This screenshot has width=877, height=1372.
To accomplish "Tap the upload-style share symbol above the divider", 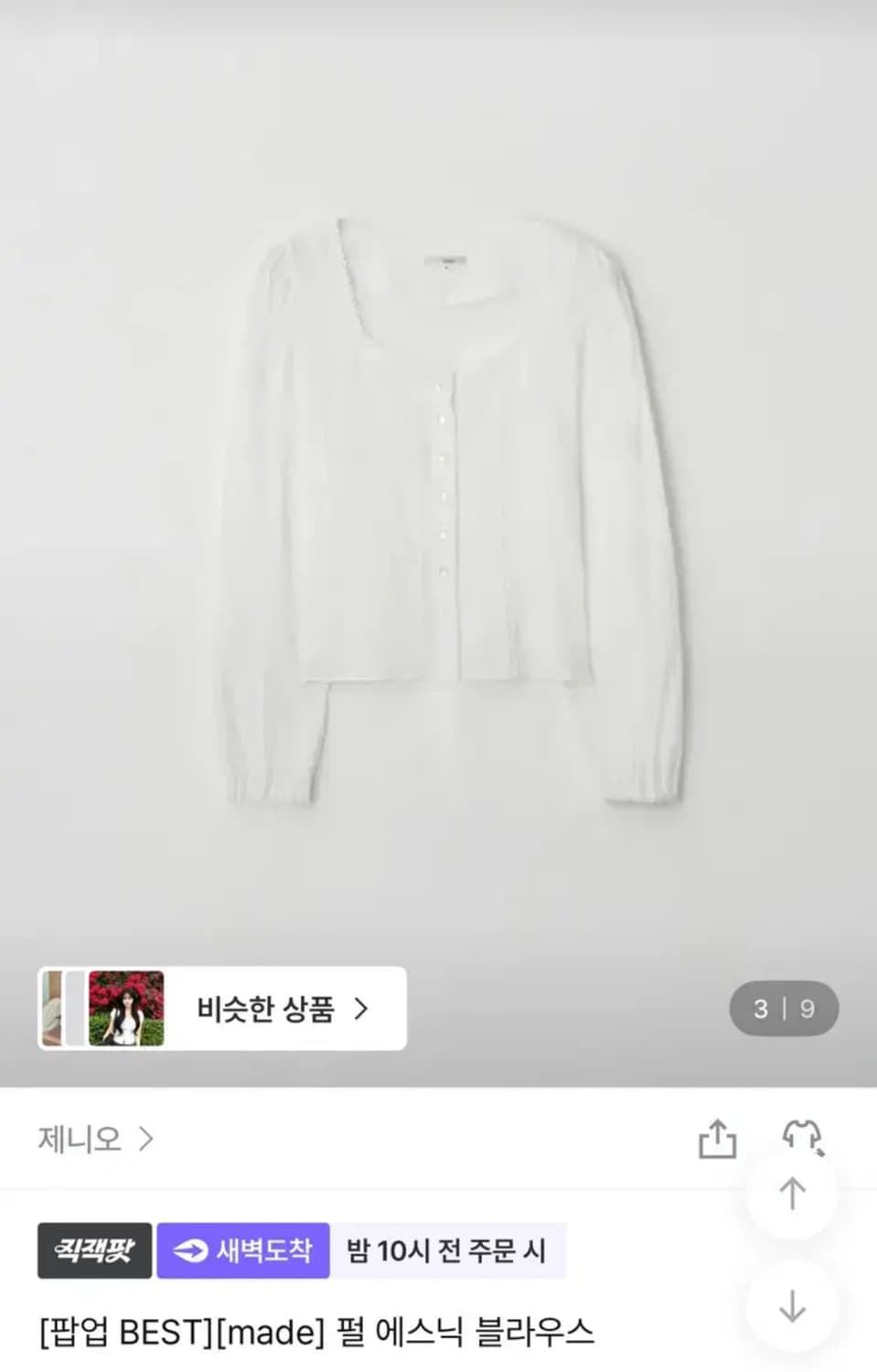I will tap(719, 1140).
